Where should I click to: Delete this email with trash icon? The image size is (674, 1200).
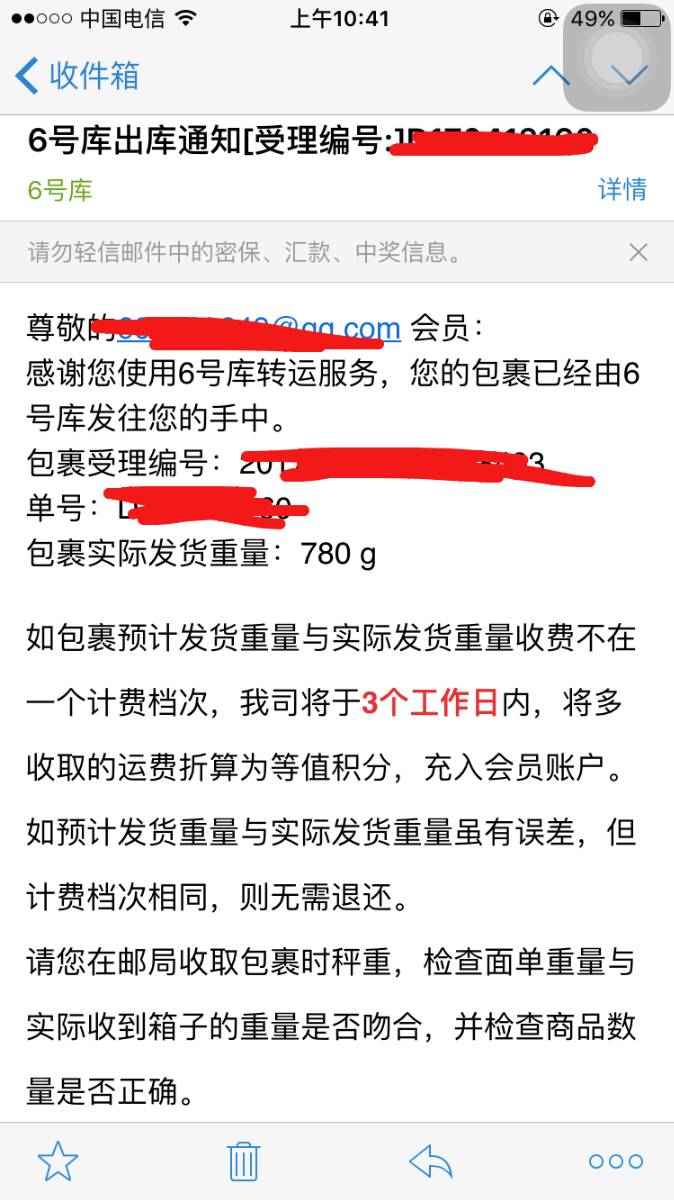coord(244,1161)
